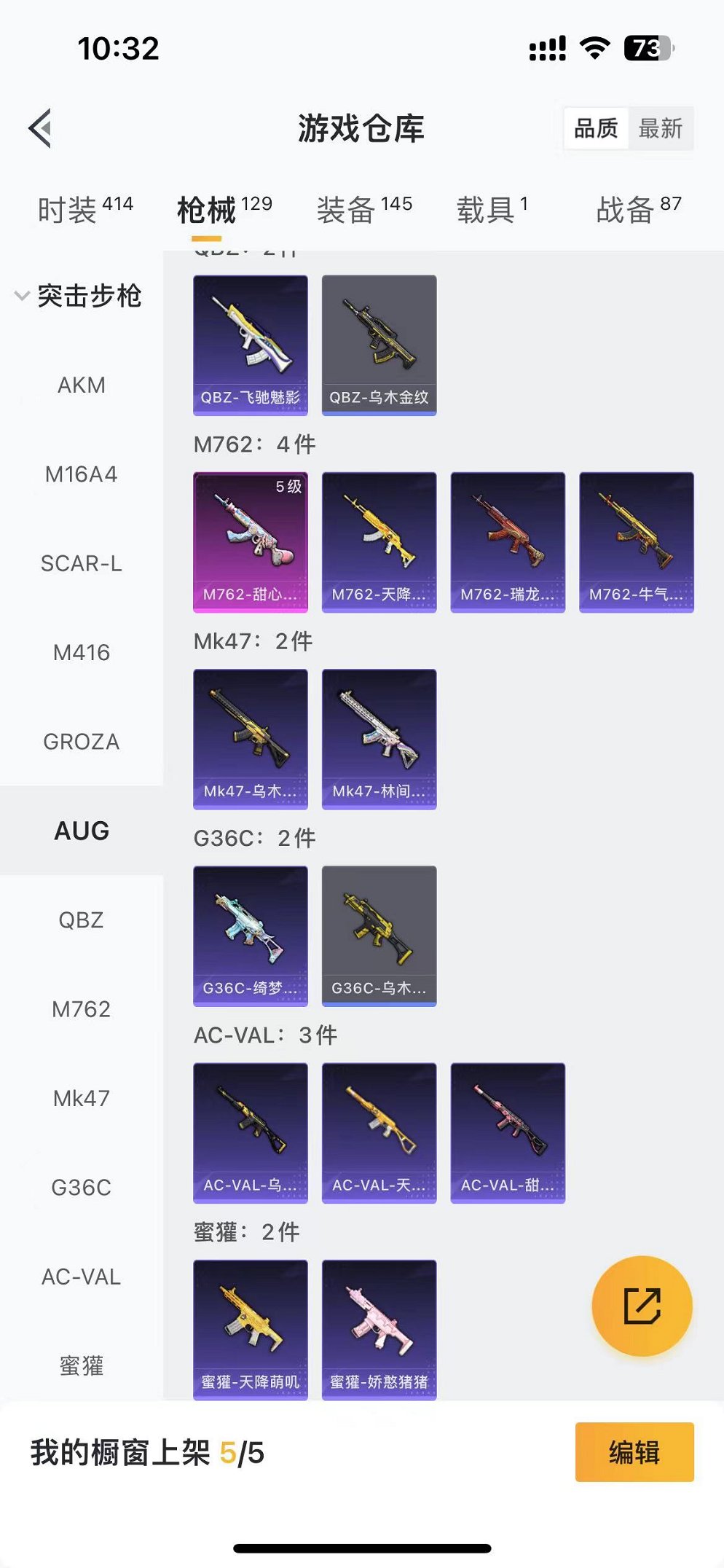This screenshot has width=724, height=1568.
Task: Open the 战备 tab
Action: point(638,210)
